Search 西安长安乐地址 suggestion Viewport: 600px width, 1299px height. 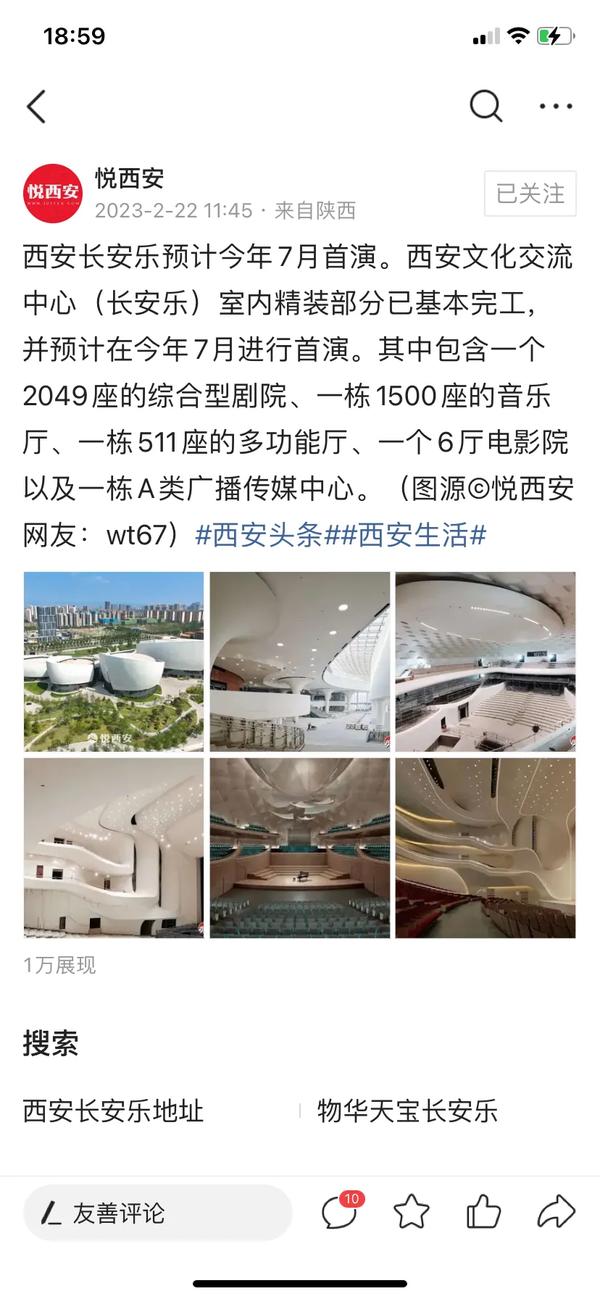(114, 1110)
